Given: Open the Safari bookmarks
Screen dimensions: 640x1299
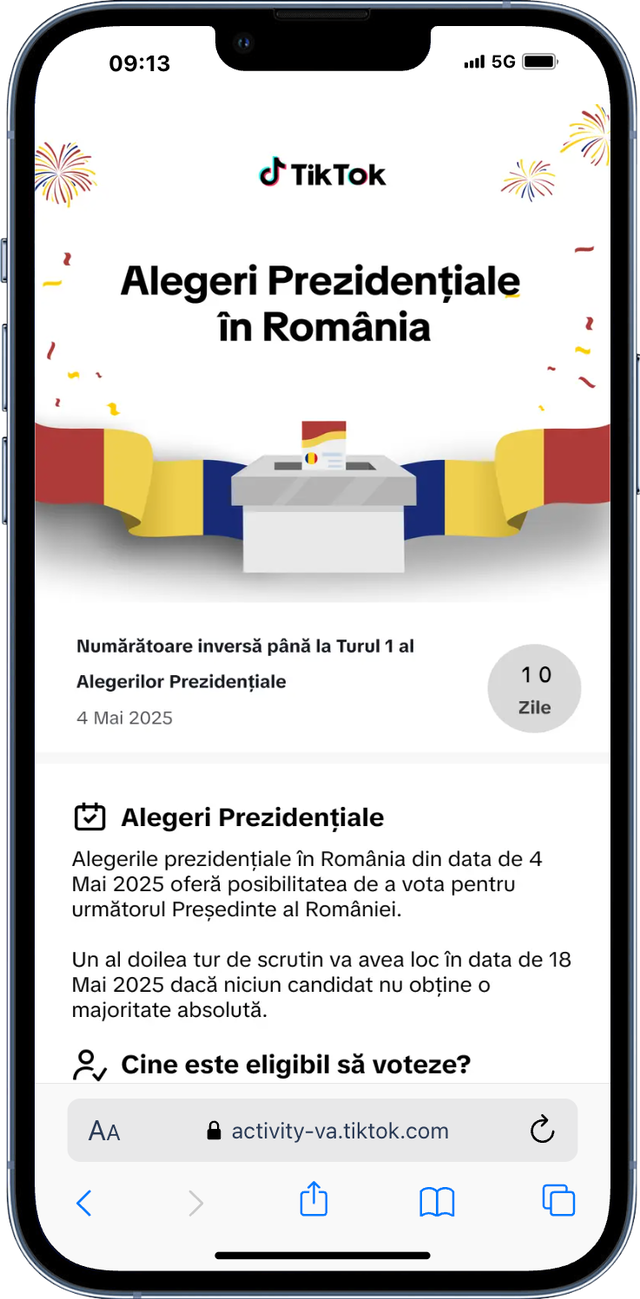Looking at the screenshot, I should (436, 1202).
